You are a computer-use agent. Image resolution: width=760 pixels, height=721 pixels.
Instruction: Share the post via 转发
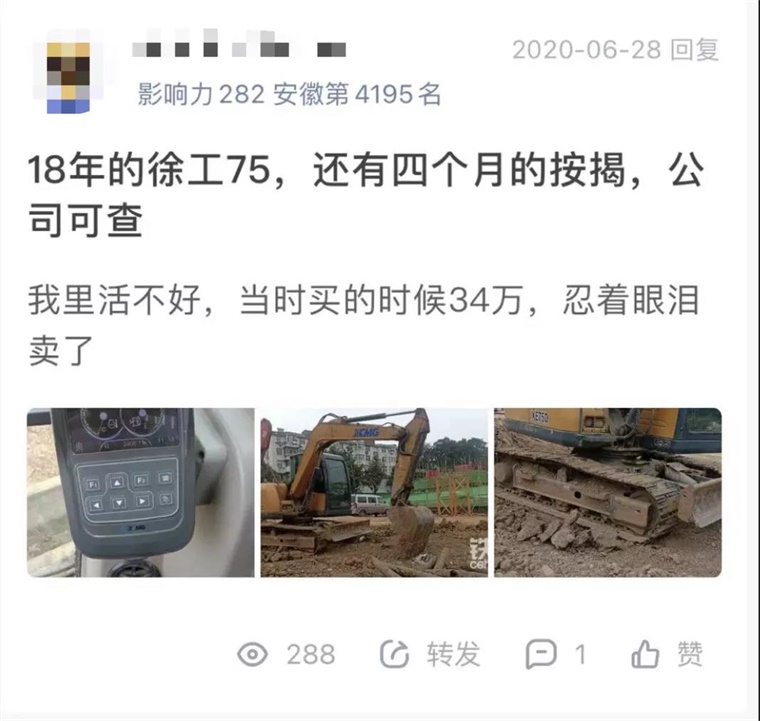[431, 655]
